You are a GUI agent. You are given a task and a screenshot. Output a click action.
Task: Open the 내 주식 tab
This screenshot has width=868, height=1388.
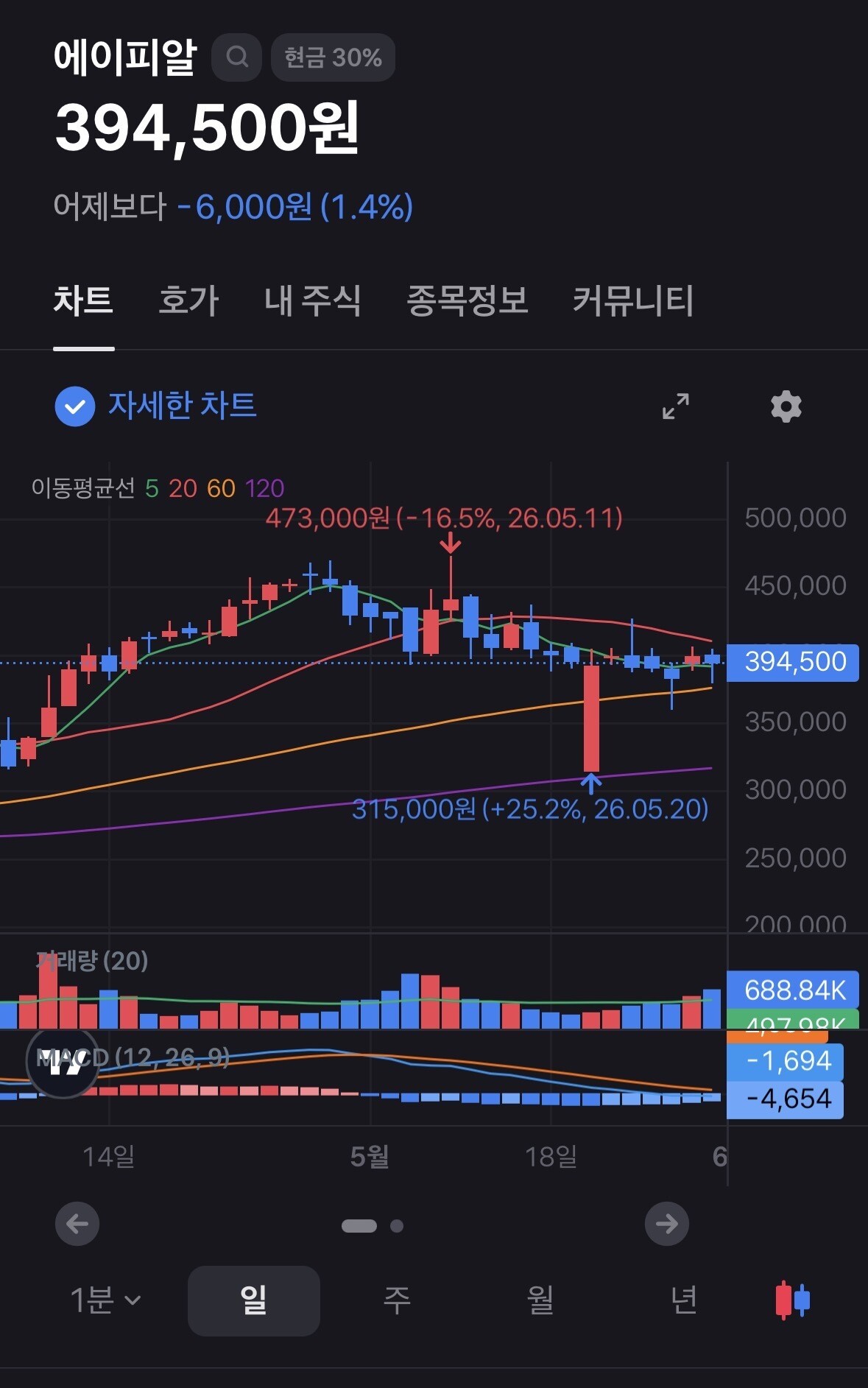[313, 301]
